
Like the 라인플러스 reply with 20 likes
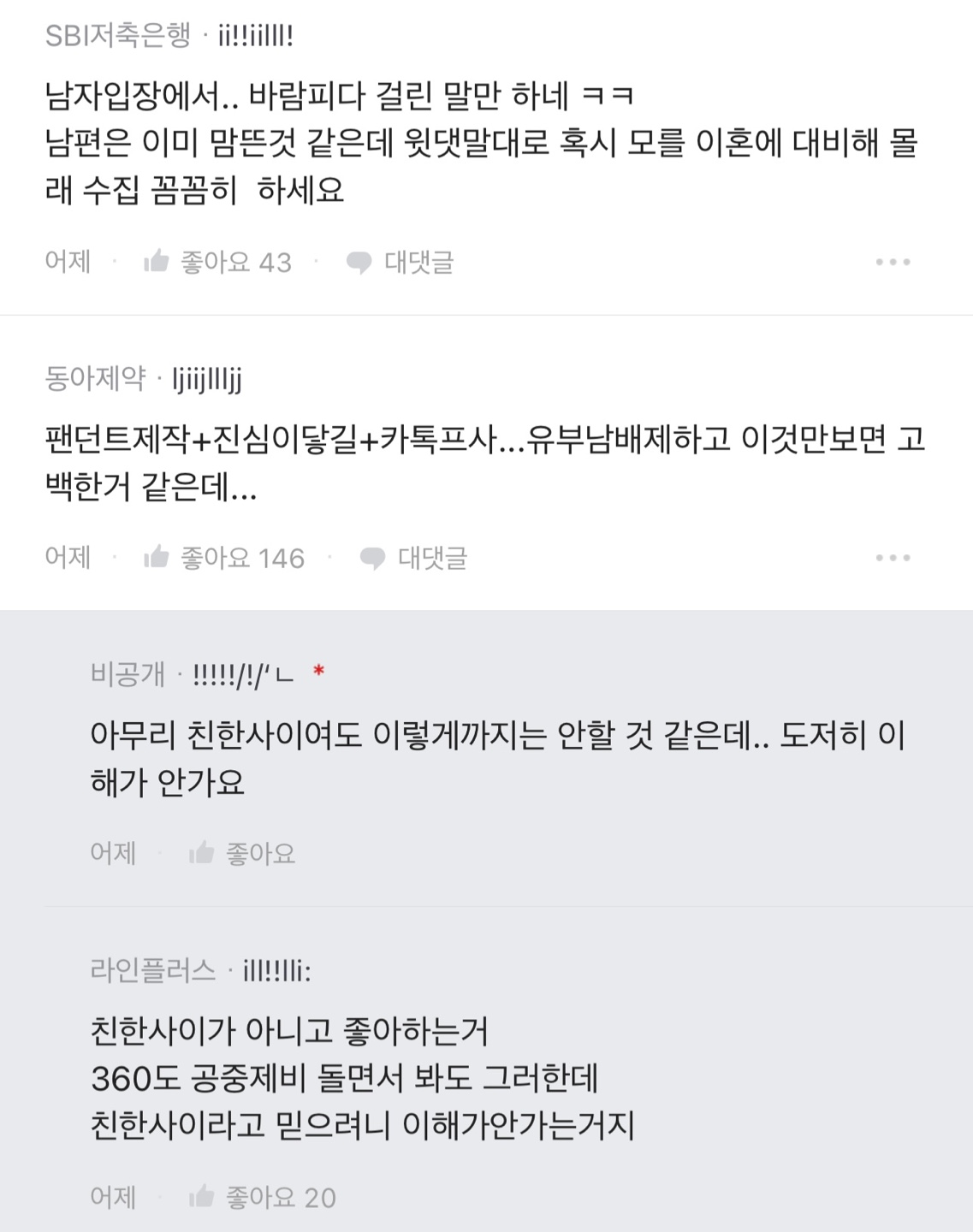(202, 1196)
